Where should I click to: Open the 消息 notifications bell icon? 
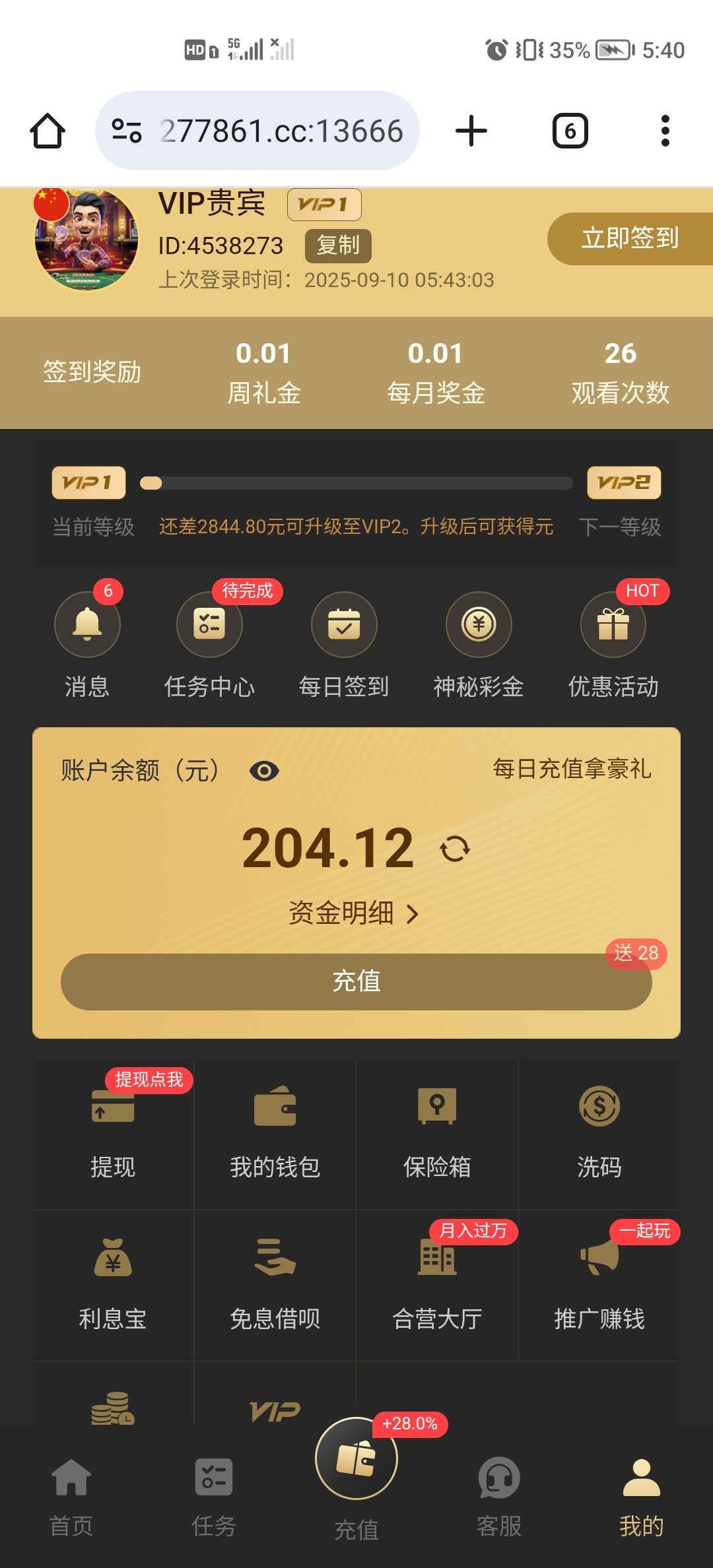click(88, 624)
